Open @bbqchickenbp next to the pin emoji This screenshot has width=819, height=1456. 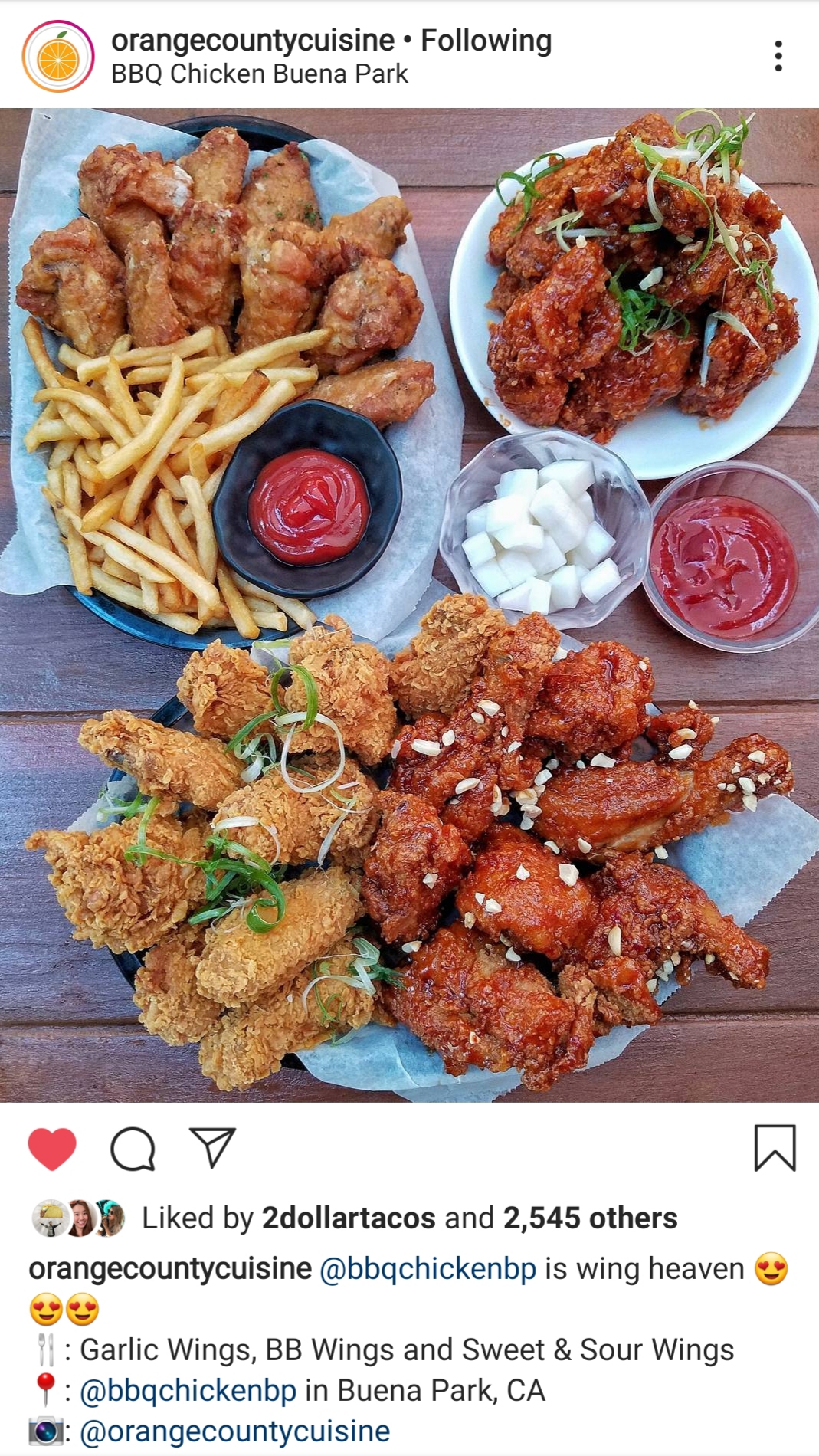coord(188,1390)
